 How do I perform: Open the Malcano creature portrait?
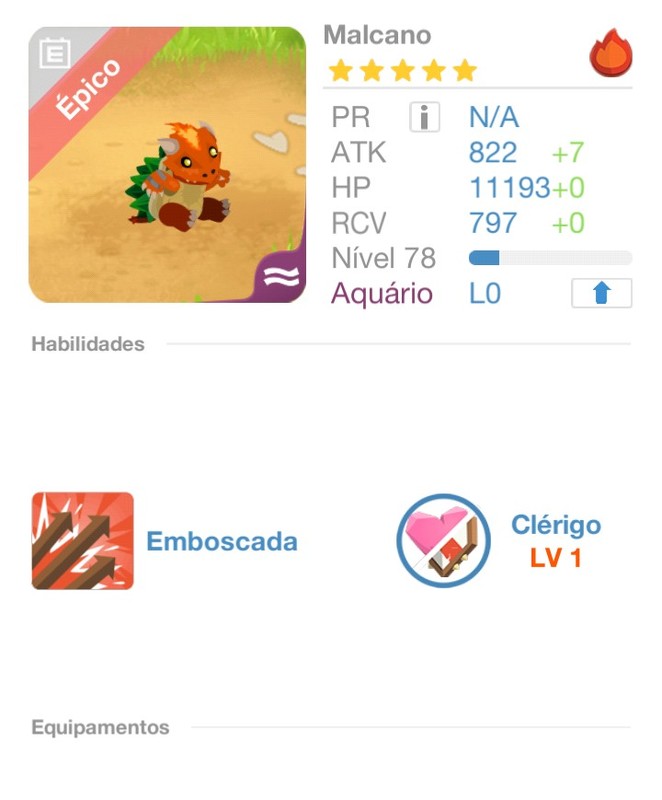click(x=167, y=165)
